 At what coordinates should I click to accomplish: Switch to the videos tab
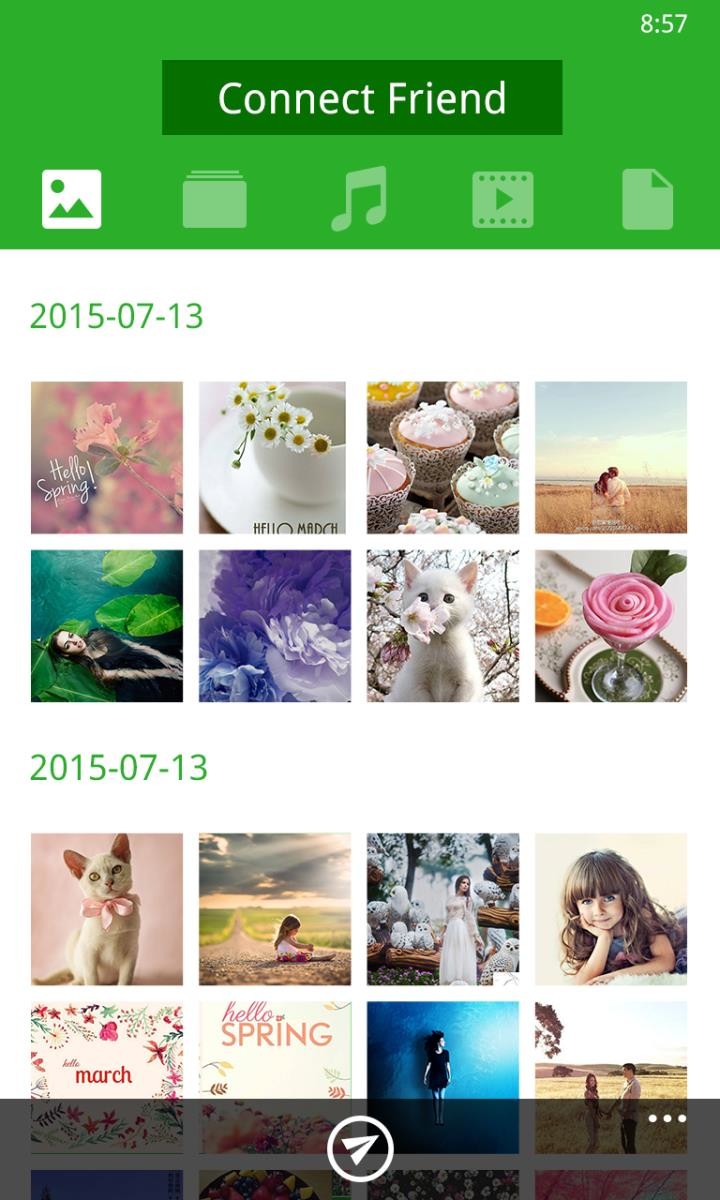pos(503,199)
